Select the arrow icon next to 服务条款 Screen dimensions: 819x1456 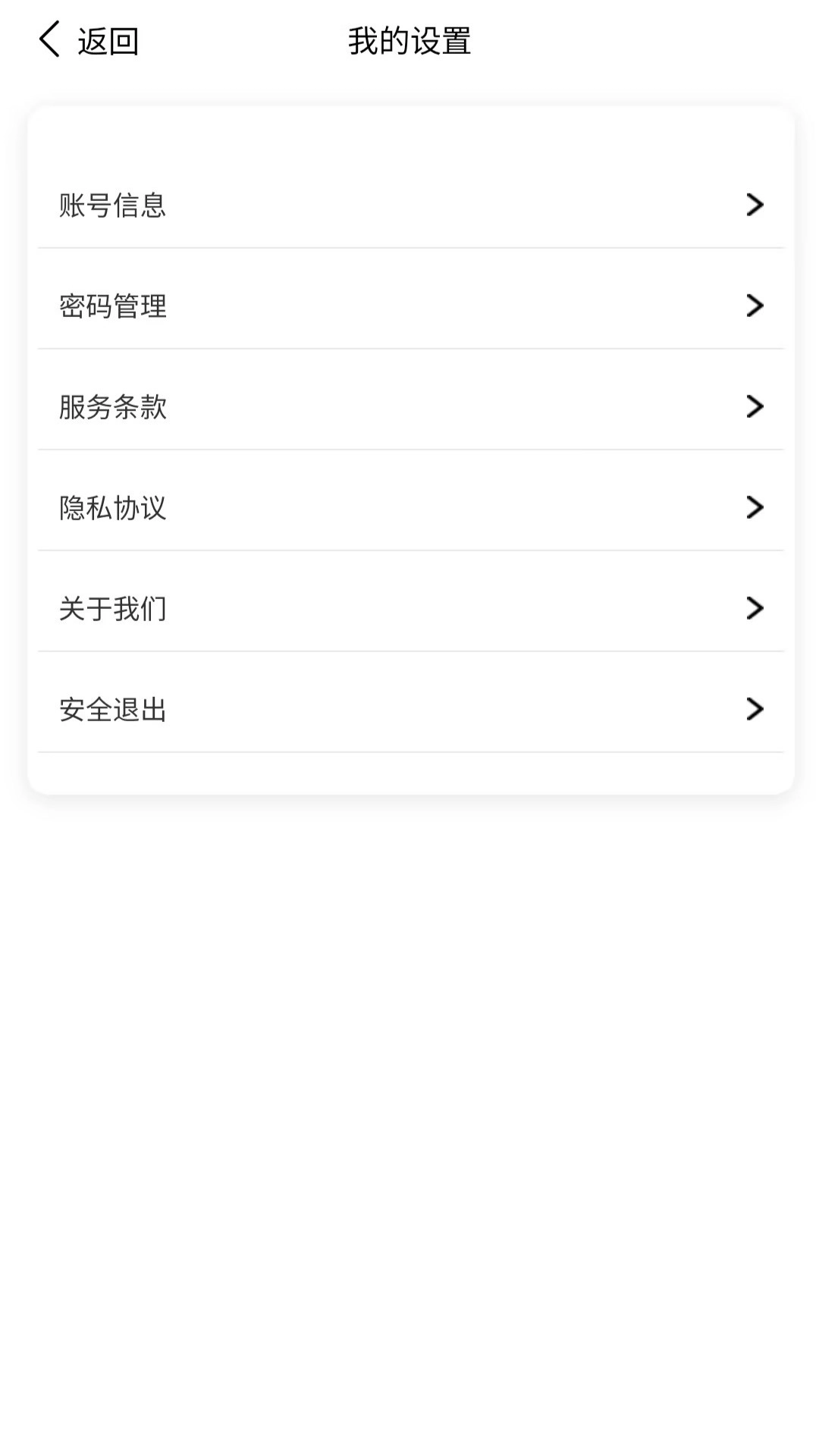(753, 406)
